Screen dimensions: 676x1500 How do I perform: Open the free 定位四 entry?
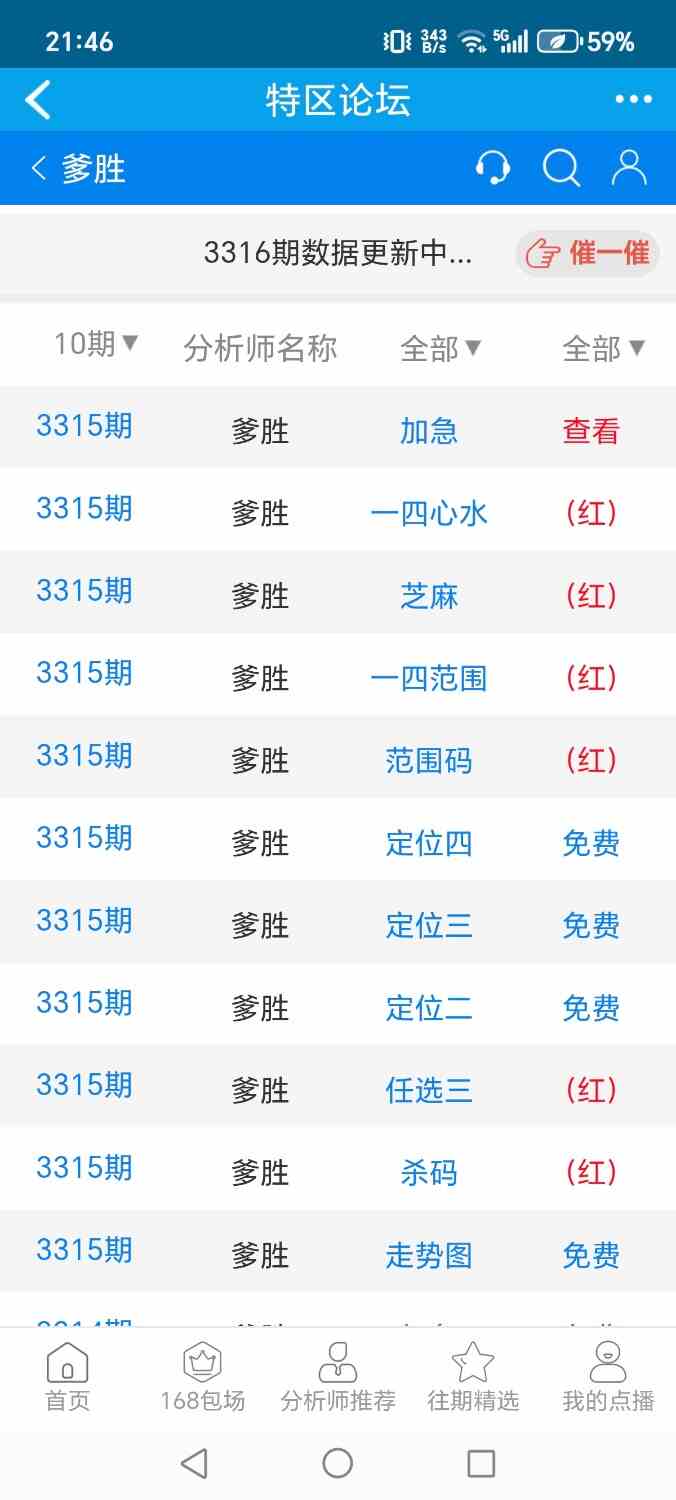click(591, 843)
